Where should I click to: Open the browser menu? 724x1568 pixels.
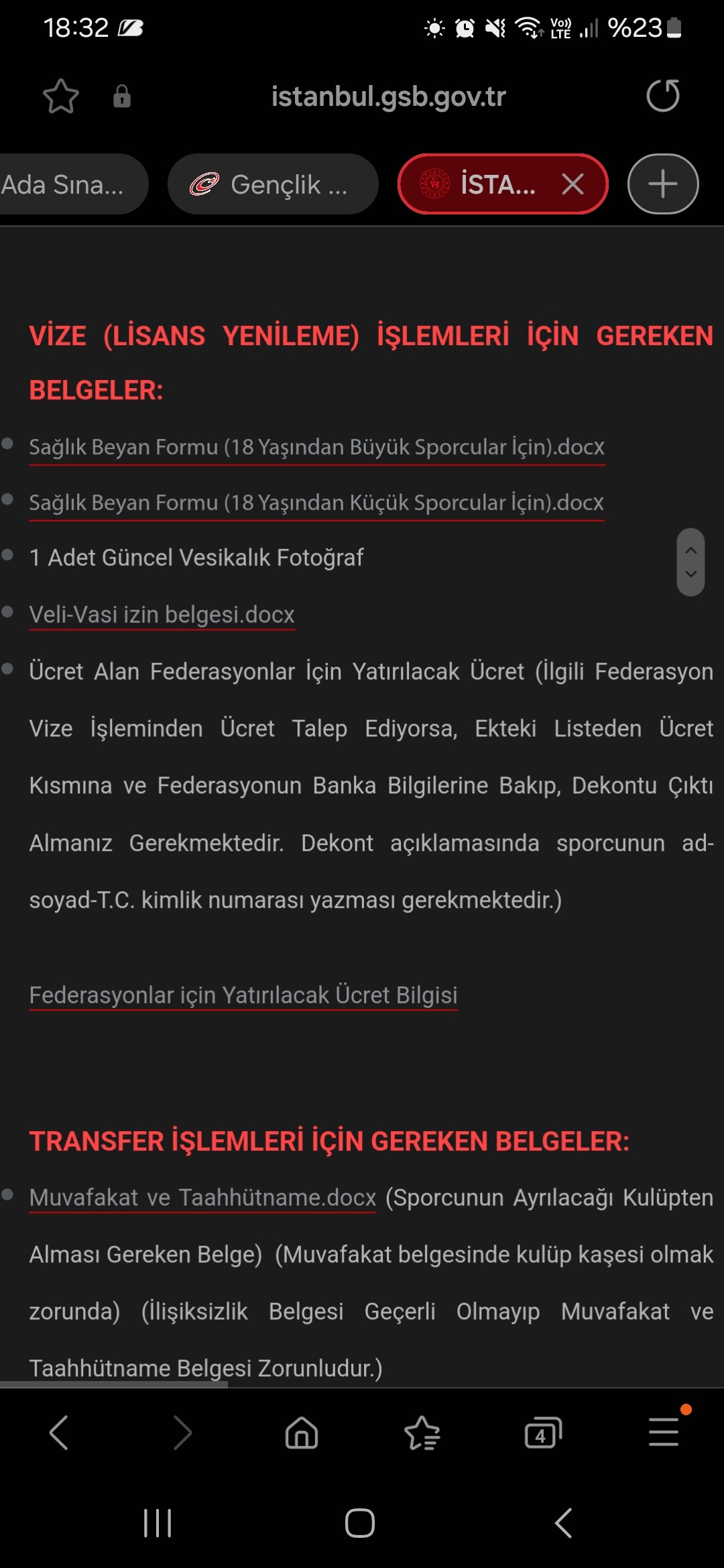point(664,1433)
